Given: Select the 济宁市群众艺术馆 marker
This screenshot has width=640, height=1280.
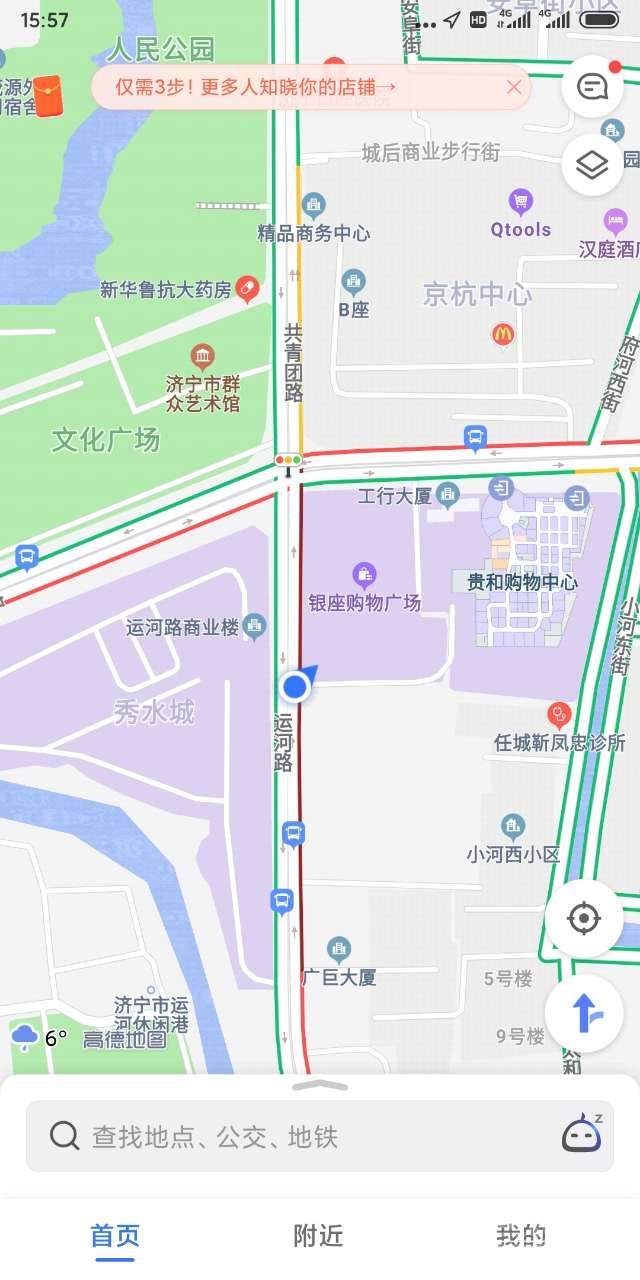Looking at the screenshot, I should click(203, 357).
